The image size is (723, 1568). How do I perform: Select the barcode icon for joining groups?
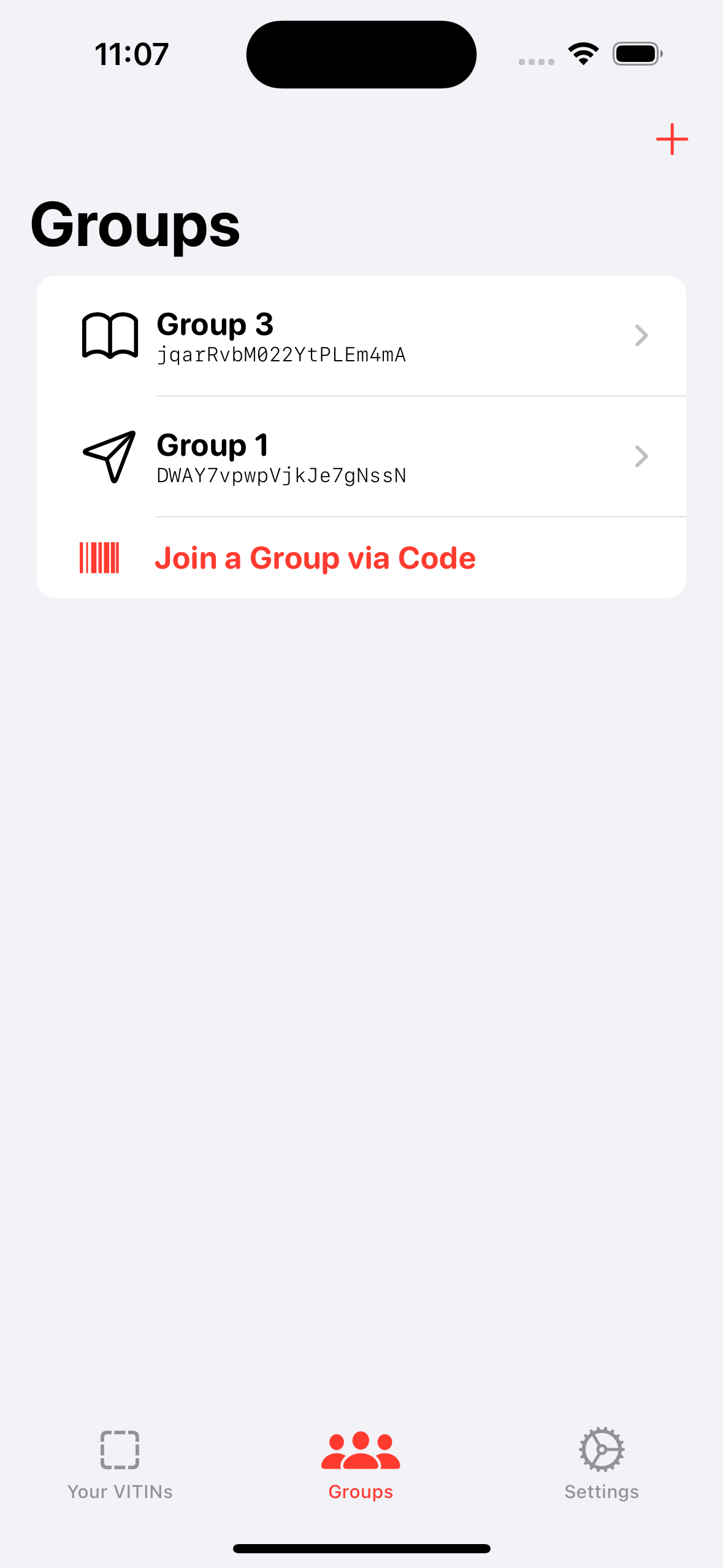click(100, 556)
